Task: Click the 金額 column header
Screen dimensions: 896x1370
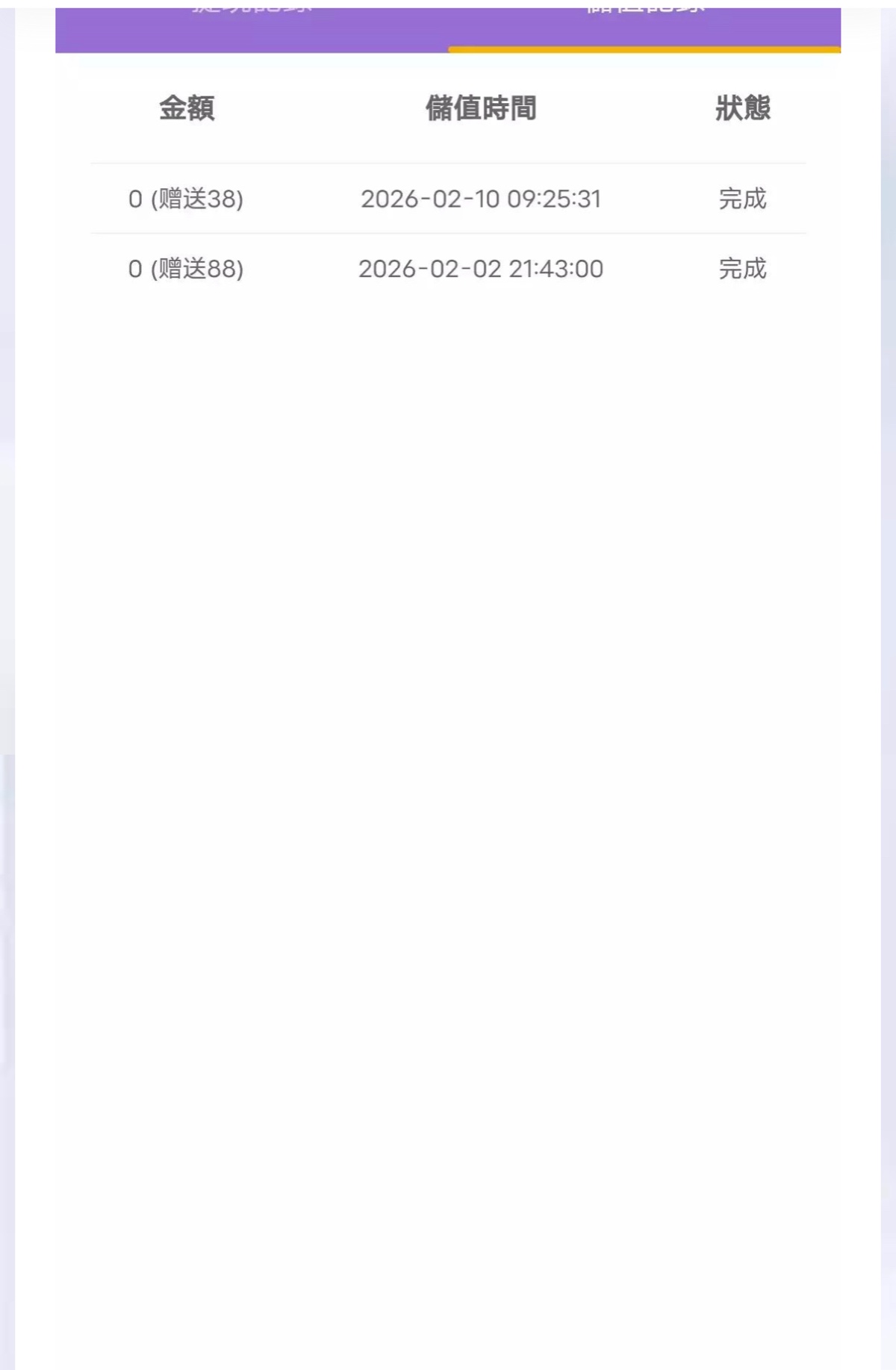Action: (188, 106)
